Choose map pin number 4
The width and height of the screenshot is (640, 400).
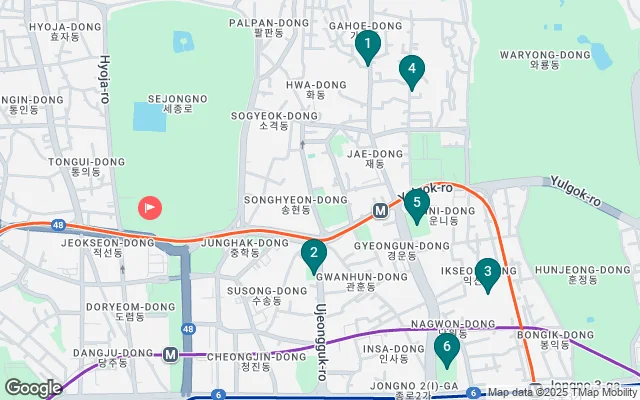pyautogui.click(x=411, y=69)
